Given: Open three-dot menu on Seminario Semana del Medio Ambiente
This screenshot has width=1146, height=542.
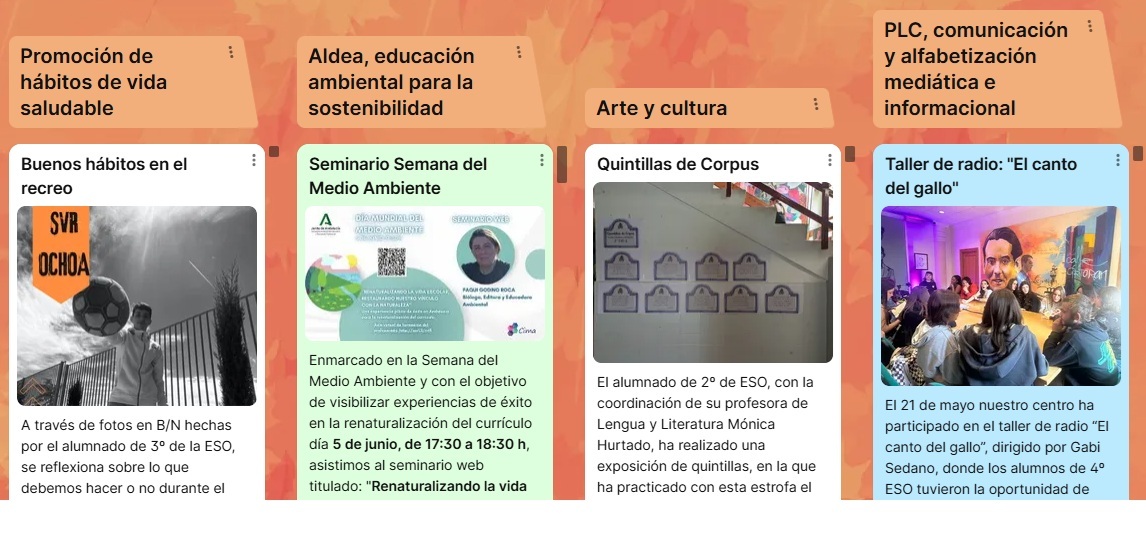Looking at the screenshot, I should click(x=542, y=160).
